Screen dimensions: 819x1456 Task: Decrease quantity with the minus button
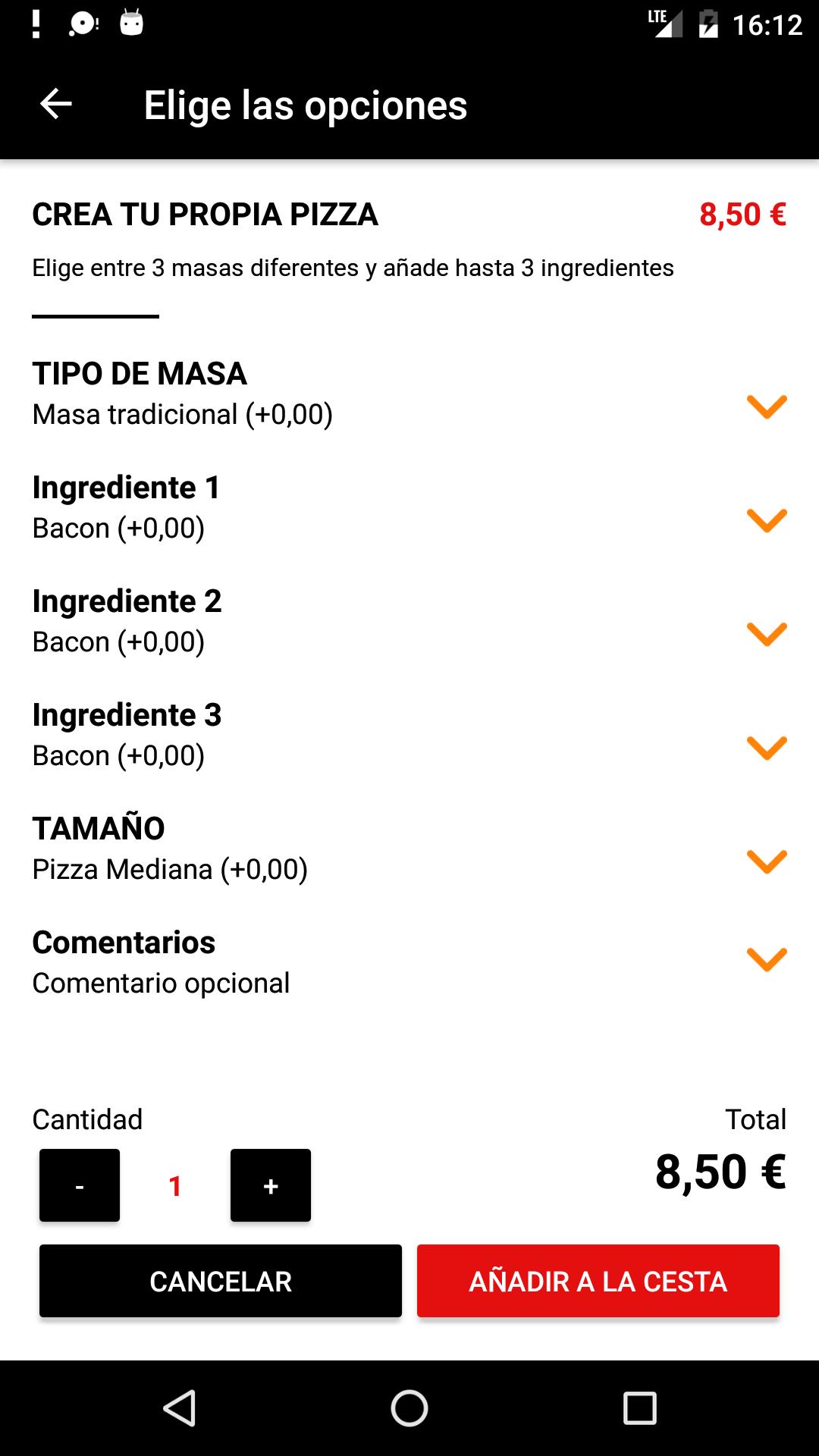pyautogui.click(x=79, y=1185)
